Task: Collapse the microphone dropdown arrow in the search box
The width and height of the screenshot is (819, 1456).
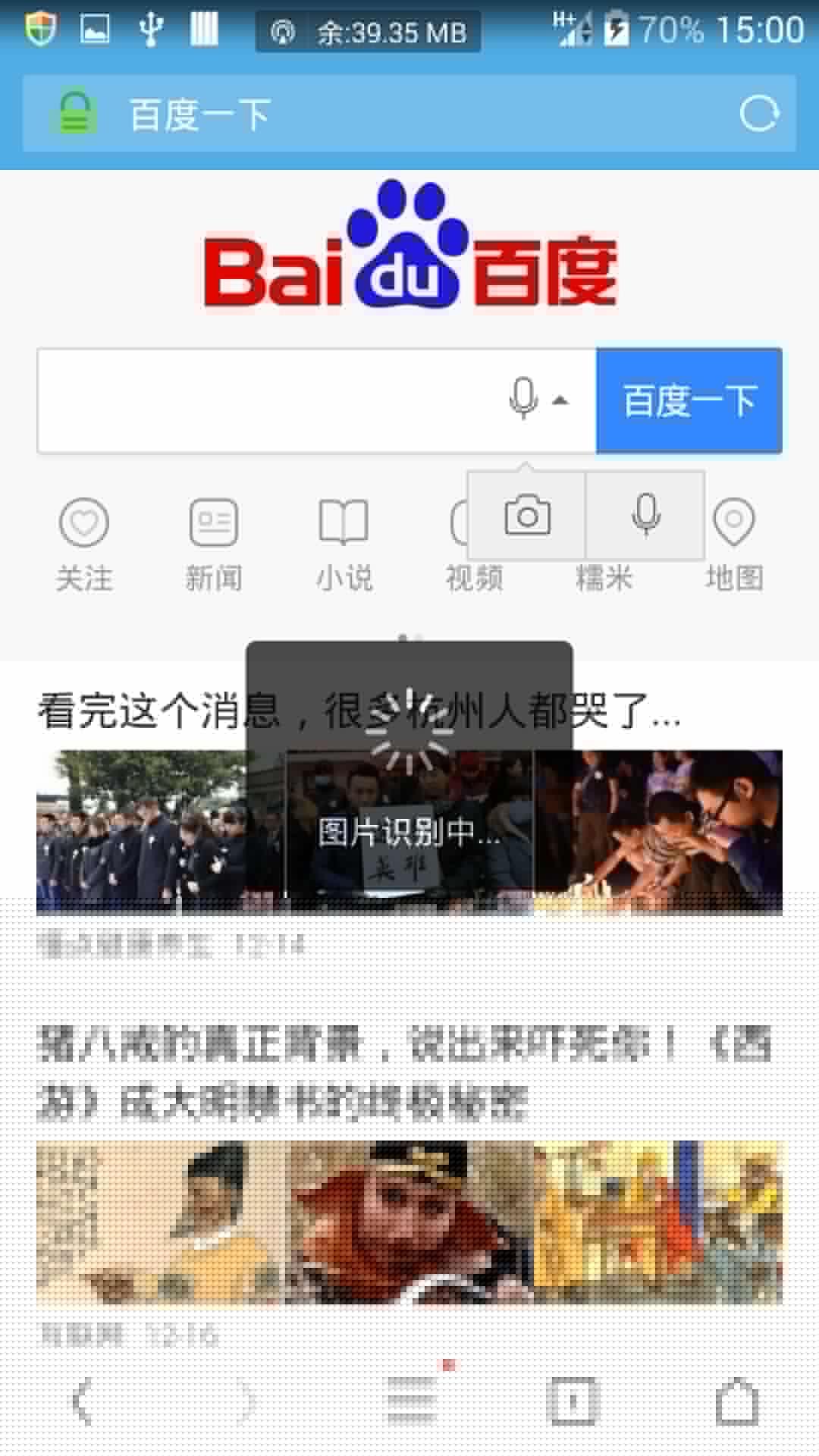Action: click(x=560, y=400)
